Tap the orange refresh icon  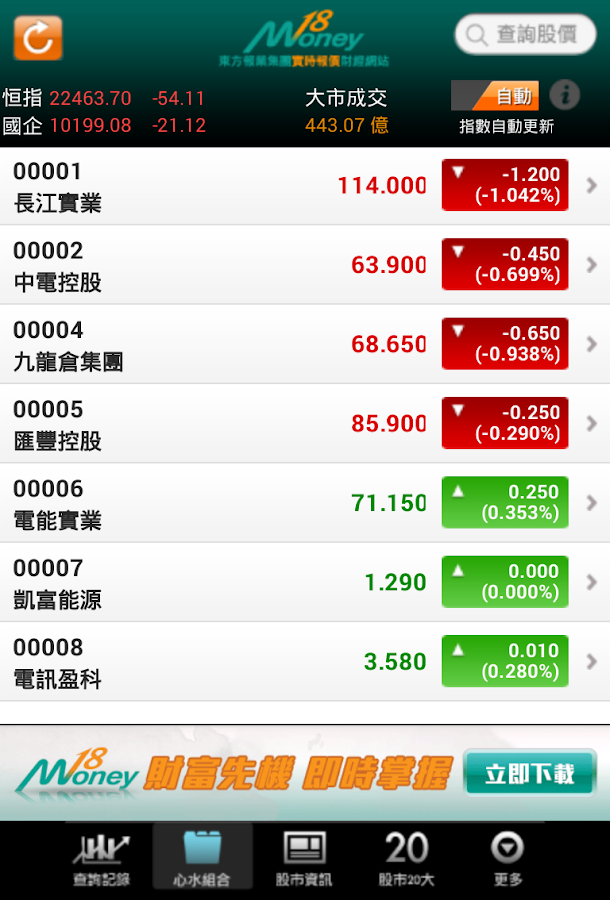click(38, 38)
